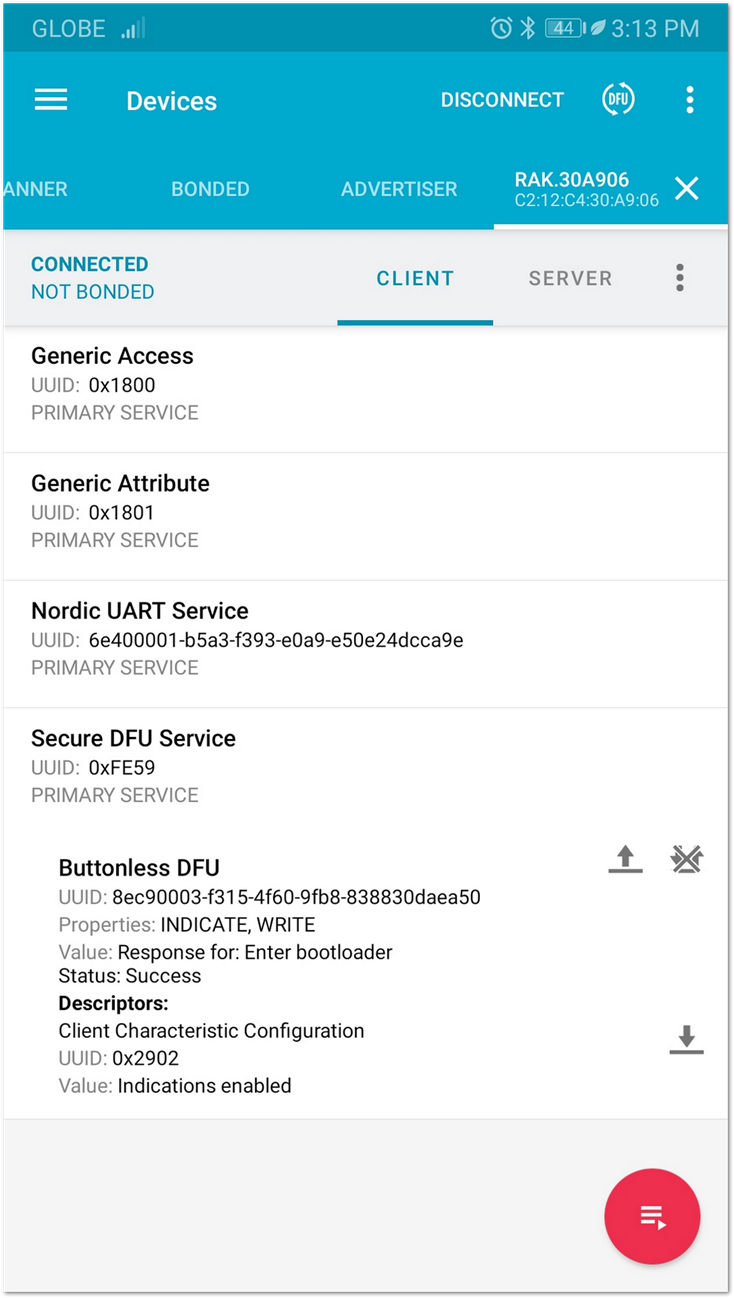This screenshot has width=734, height=1298.
Task: Start firmware update with DFU icon
Action: [x=618, y=100]
